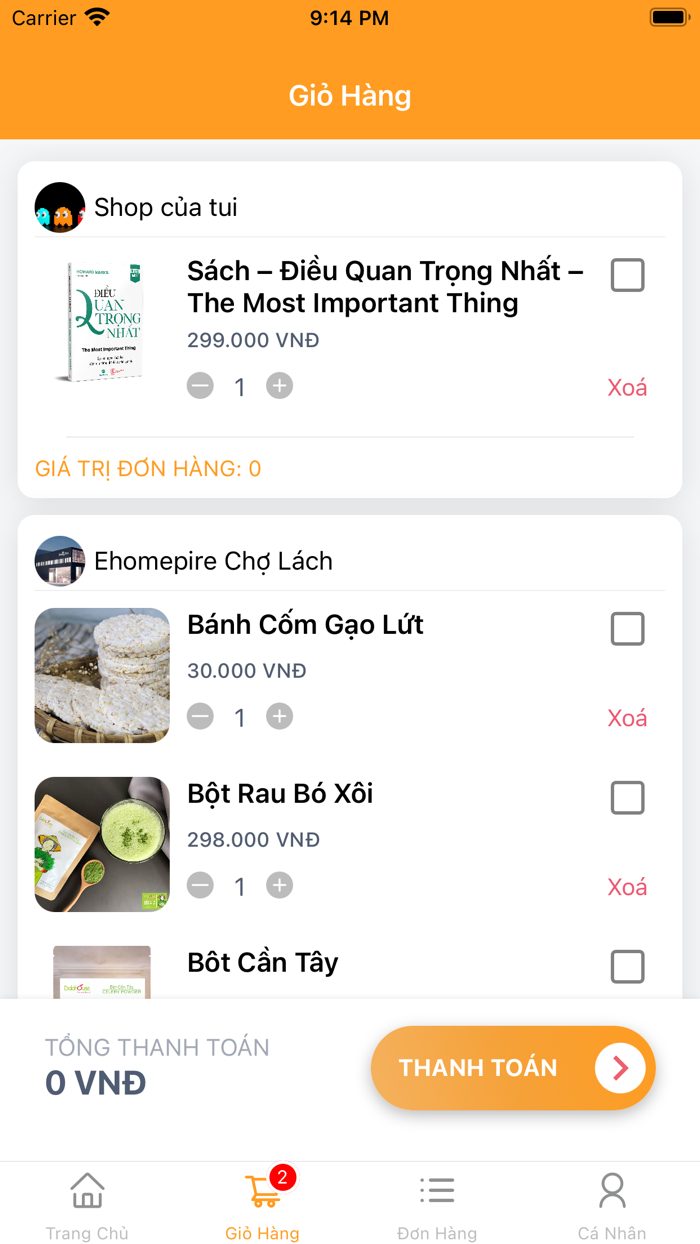Reduce Bánh Cốm Gạo Lứt quantity by one
Viewport: 700px width, 1244px height.
pos(201,716)
